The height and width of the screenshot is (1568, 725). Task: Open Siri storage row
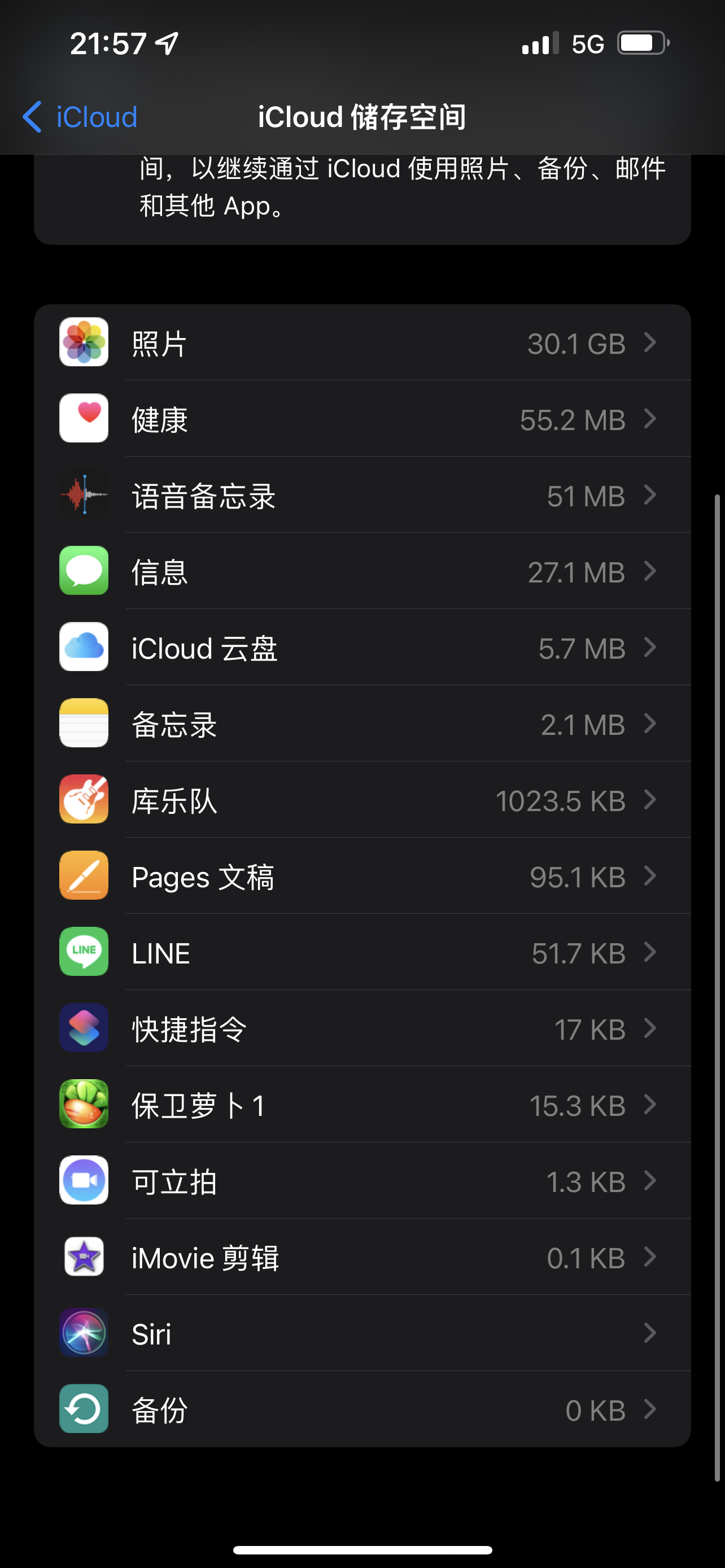(x=362, y=1333)
